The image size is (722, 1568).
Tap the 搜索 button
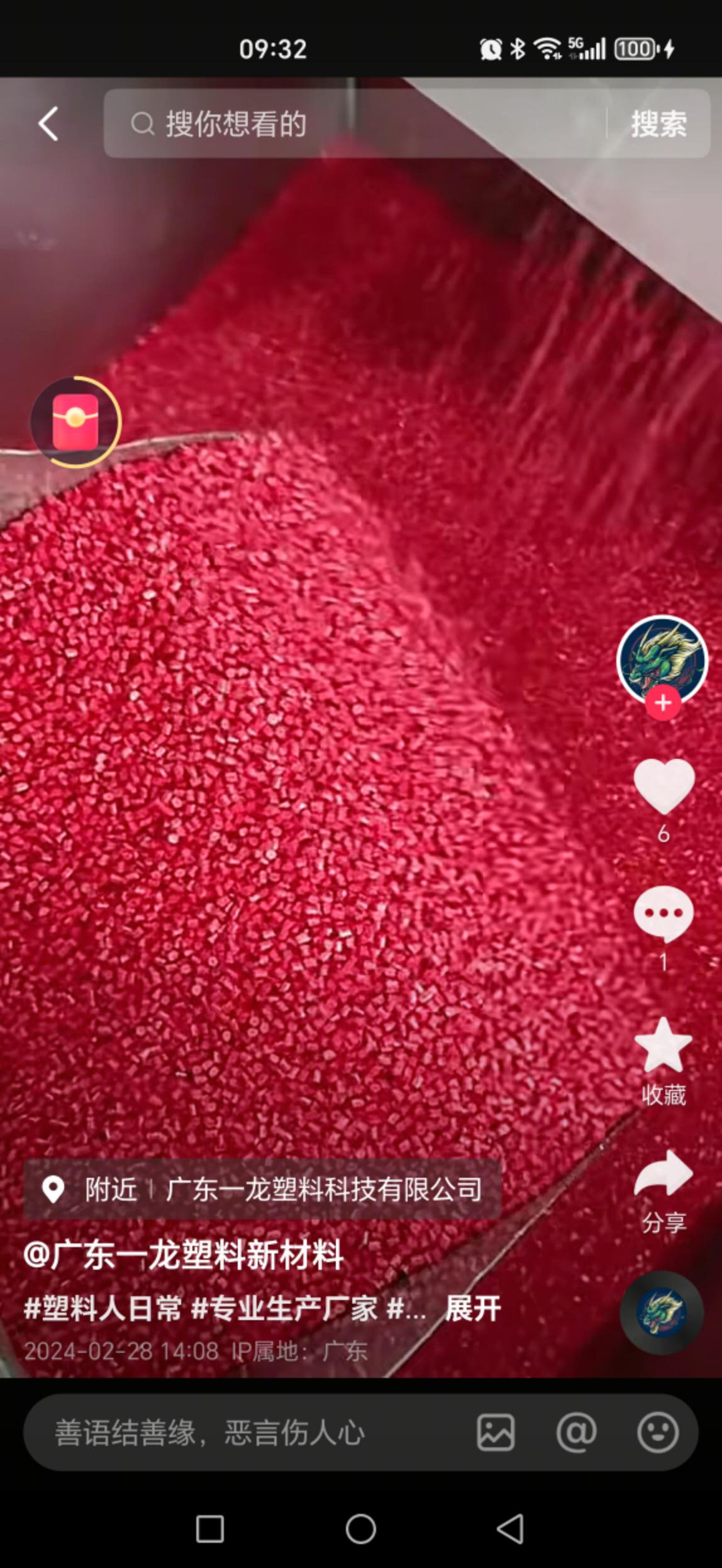tap(658, 123)
